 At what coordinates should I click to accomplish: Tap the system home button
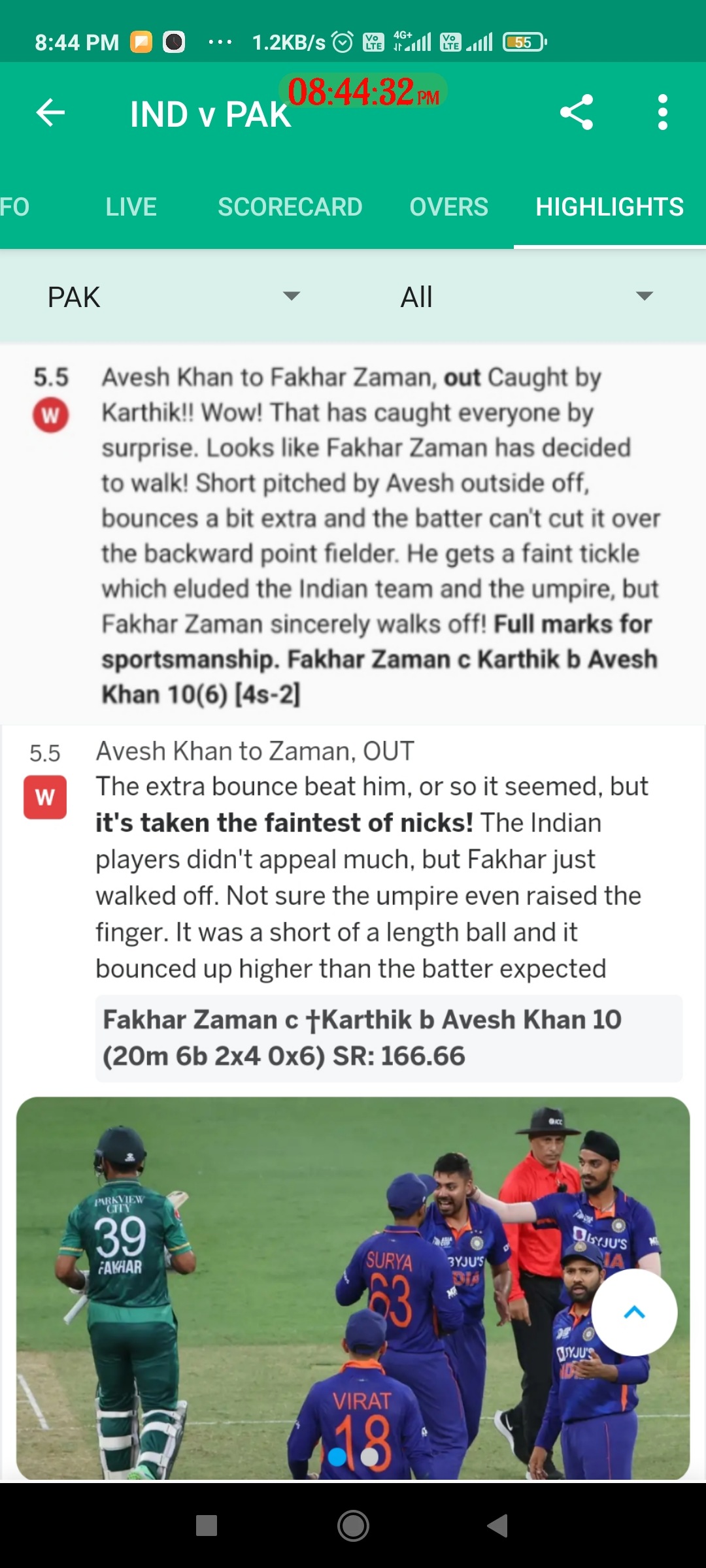click(353, 1526)
